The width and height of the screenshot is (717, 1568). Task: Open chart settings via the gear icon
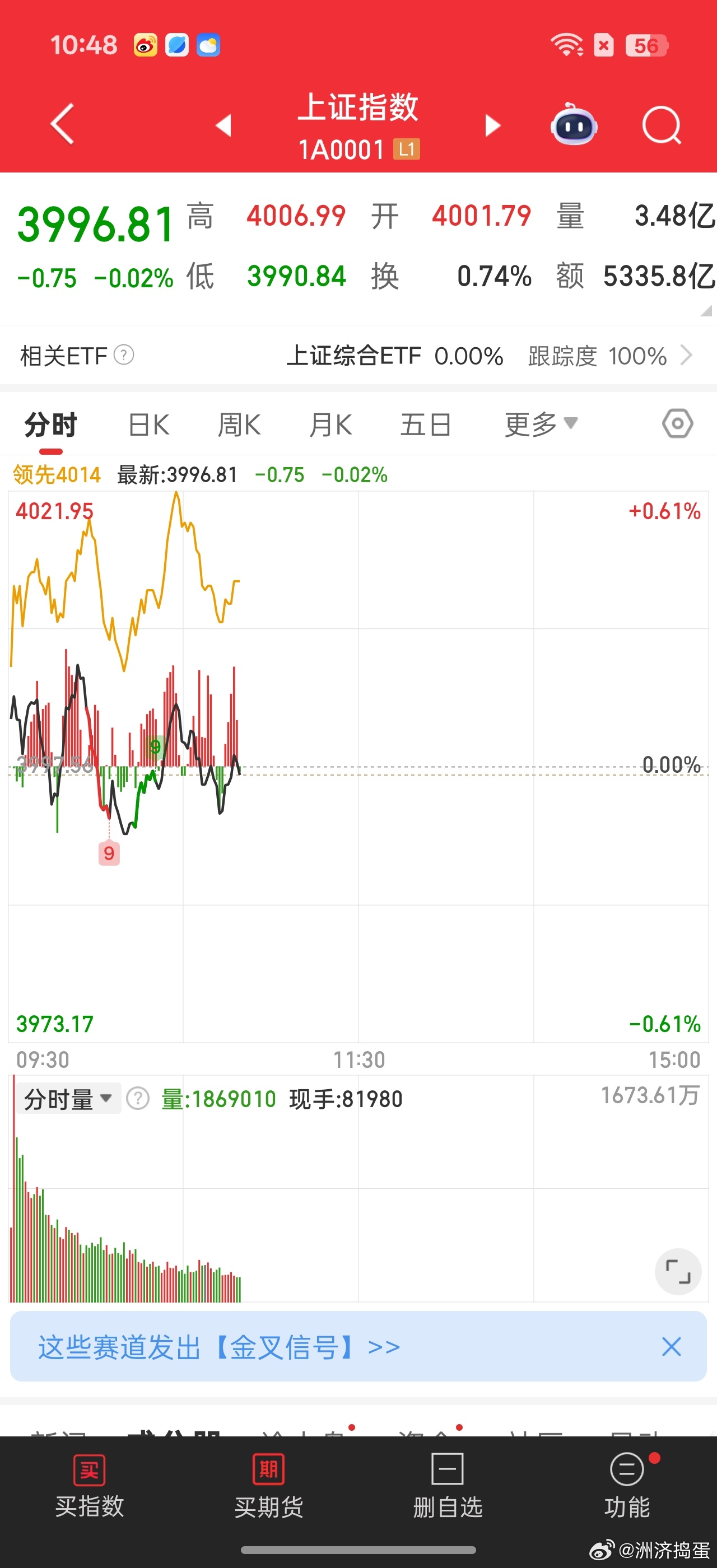pyautogui.click(x=677, y=424)
